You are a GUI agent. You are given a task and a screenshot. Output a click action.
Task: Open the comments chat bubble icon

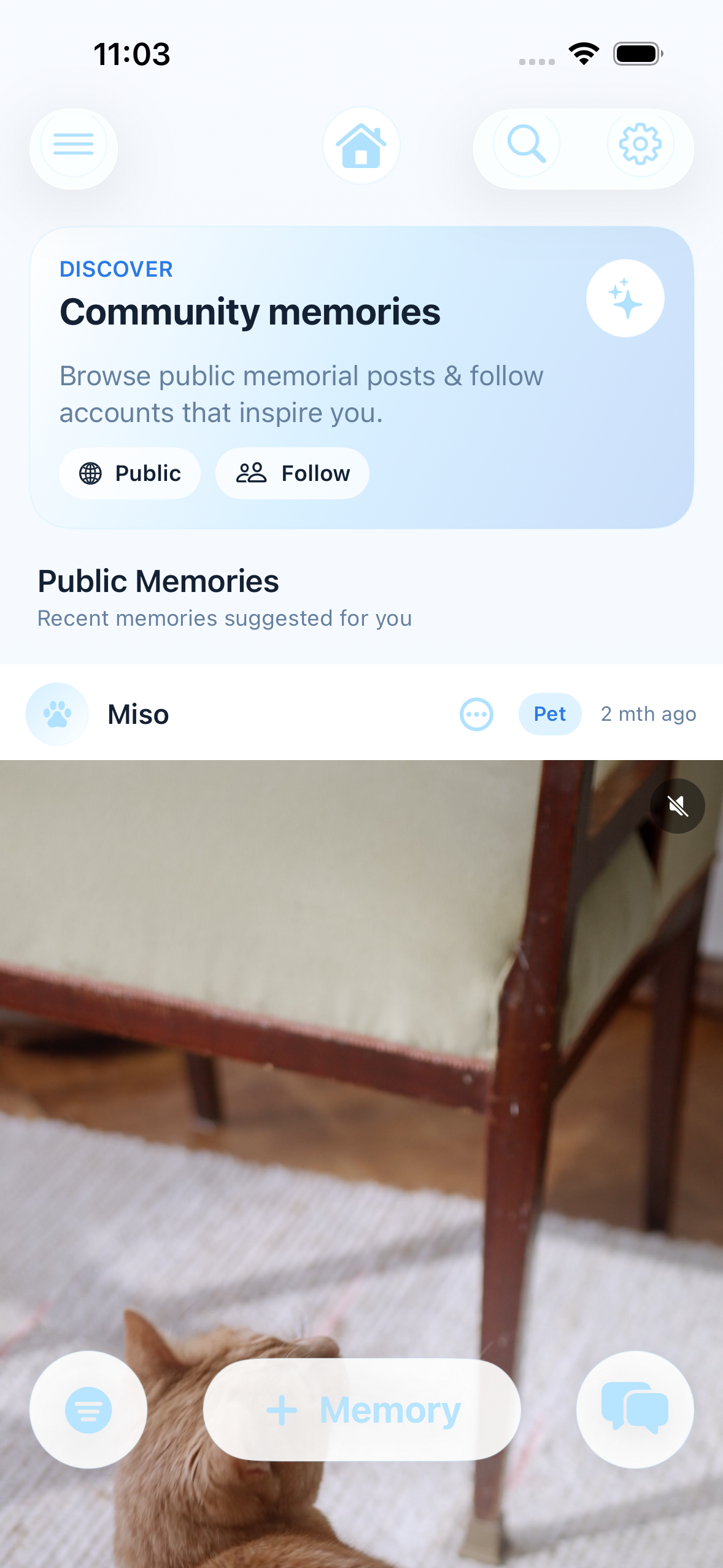[x=635, y=1409]
